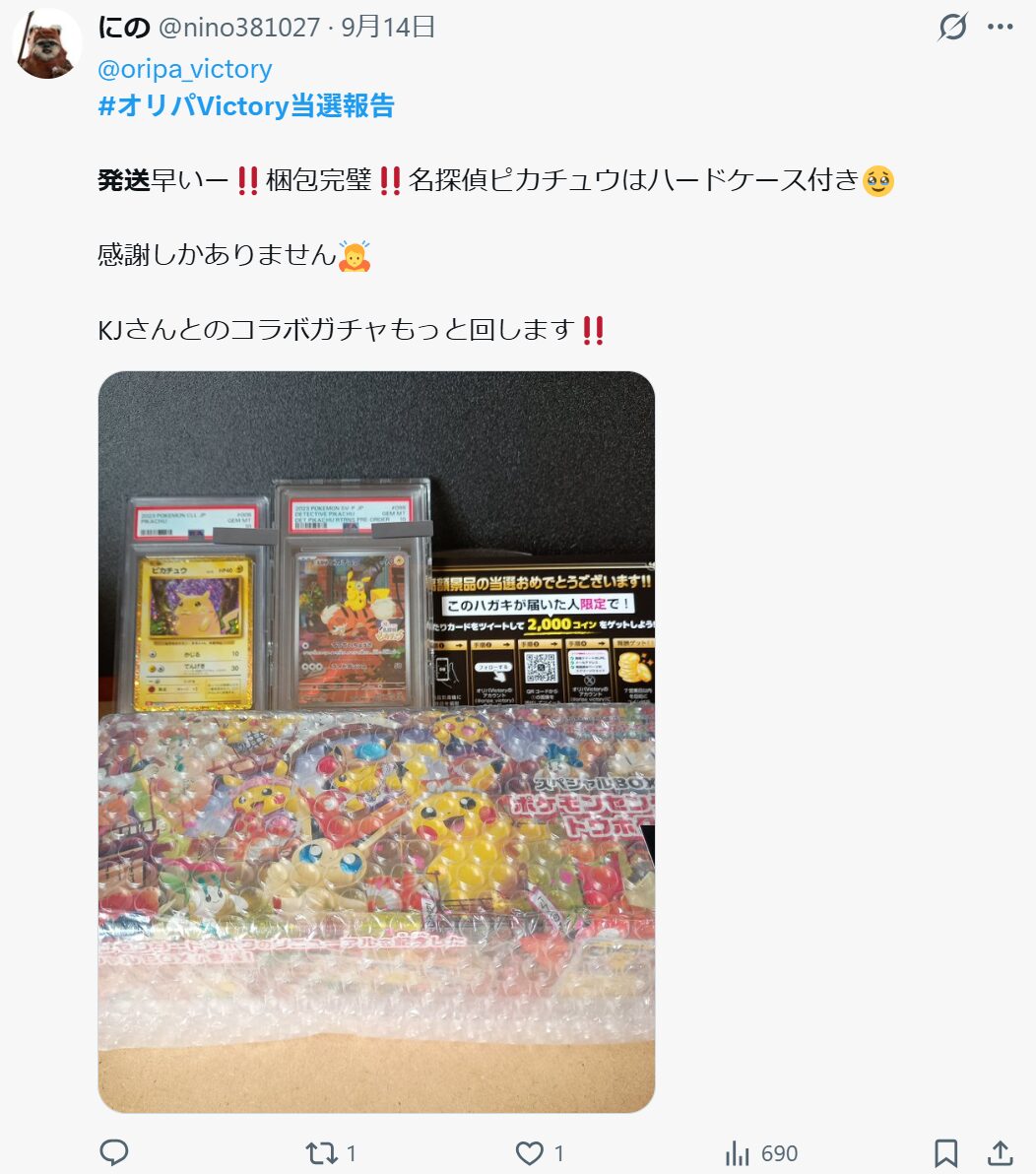Open にの's profile avatar
Viewport: 1036px width, 1174px height.
[46, 44]
